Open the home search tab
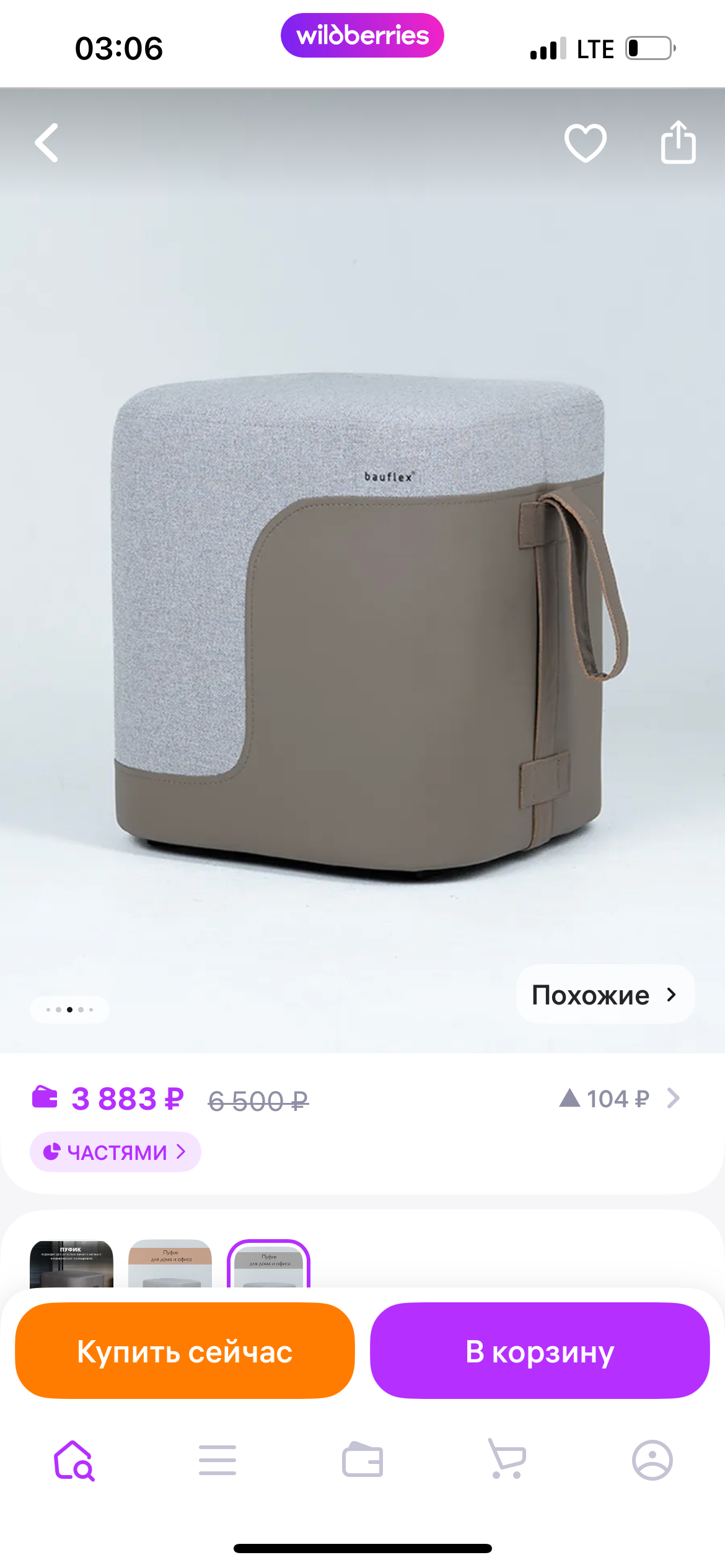The image size is (725, 1568). [x=74, y=1460]
